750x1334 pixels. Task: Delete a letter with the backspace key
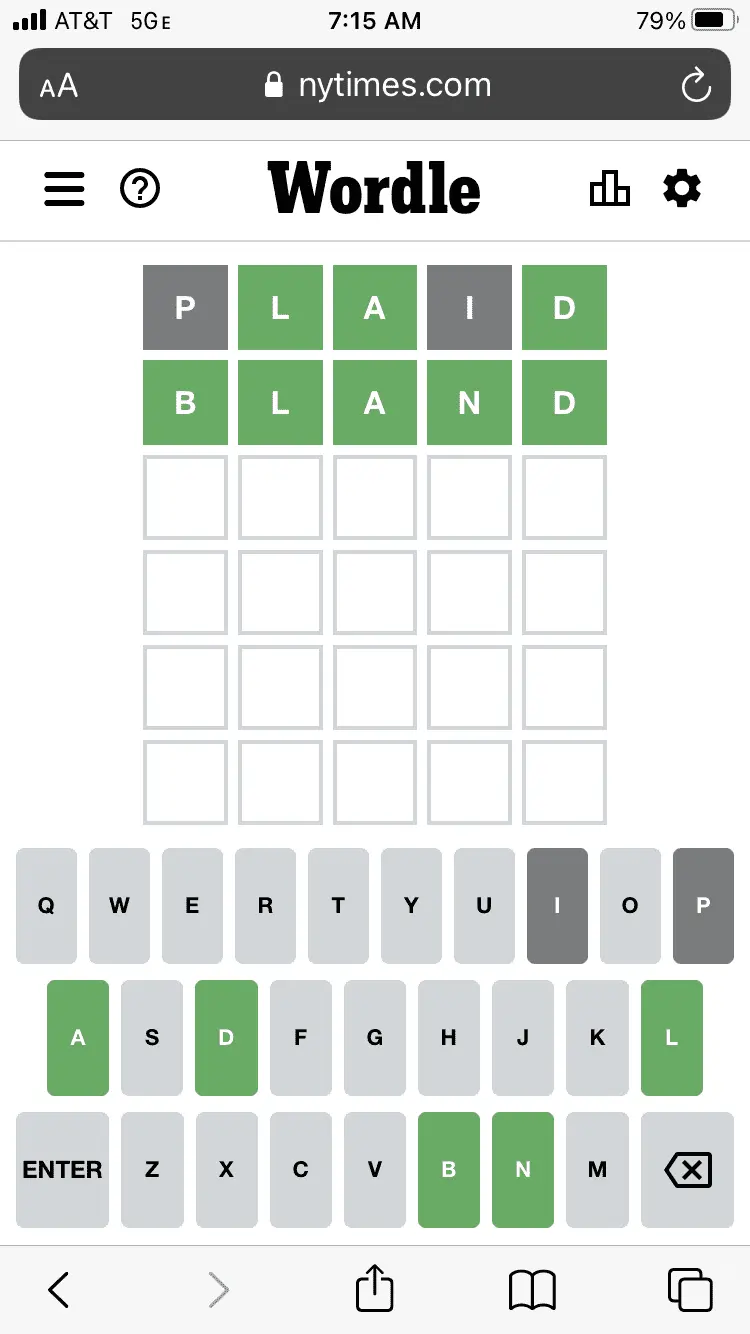688,1169
